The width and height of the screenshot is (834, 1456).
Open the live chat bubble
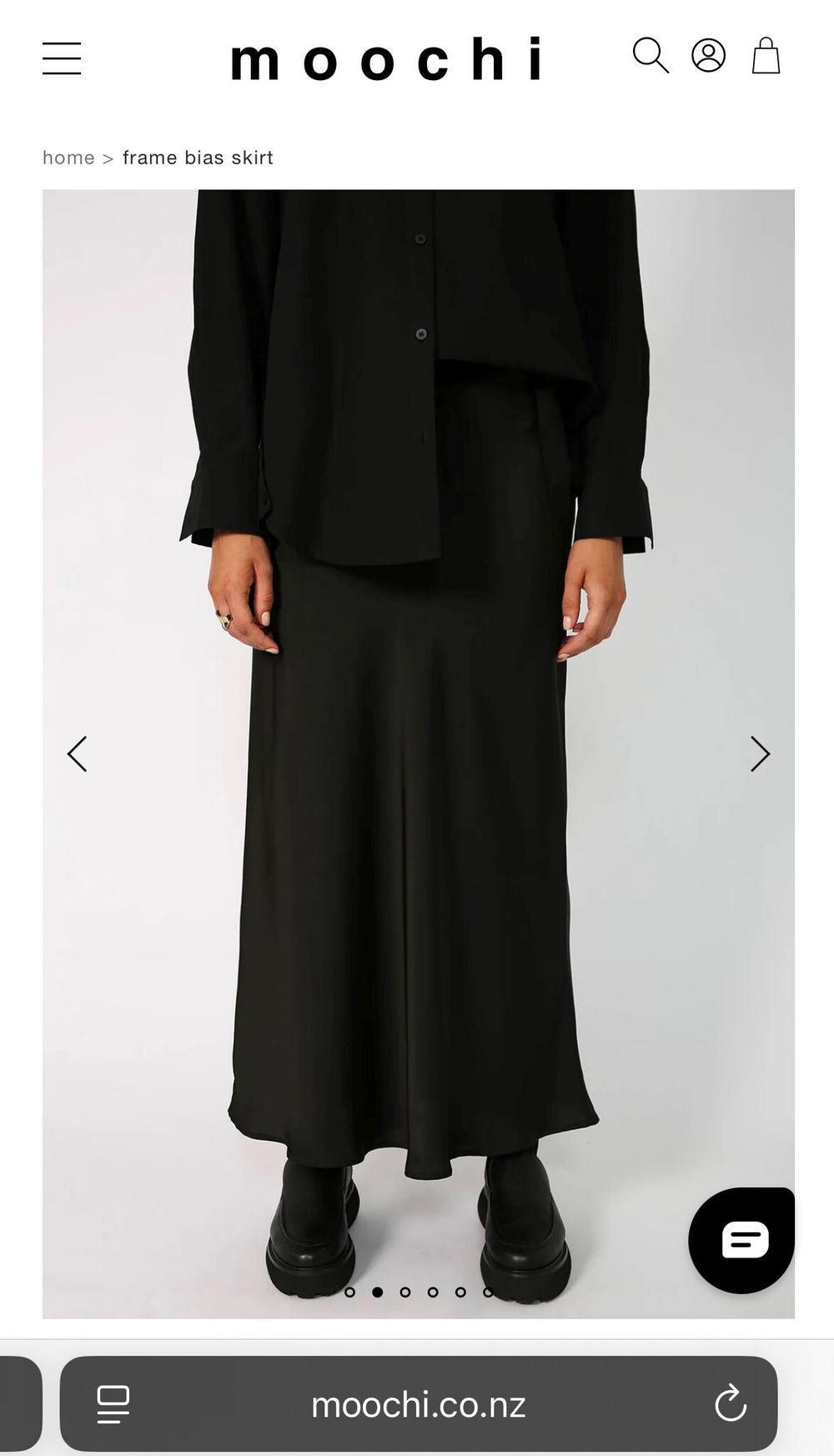(741, 1240)
